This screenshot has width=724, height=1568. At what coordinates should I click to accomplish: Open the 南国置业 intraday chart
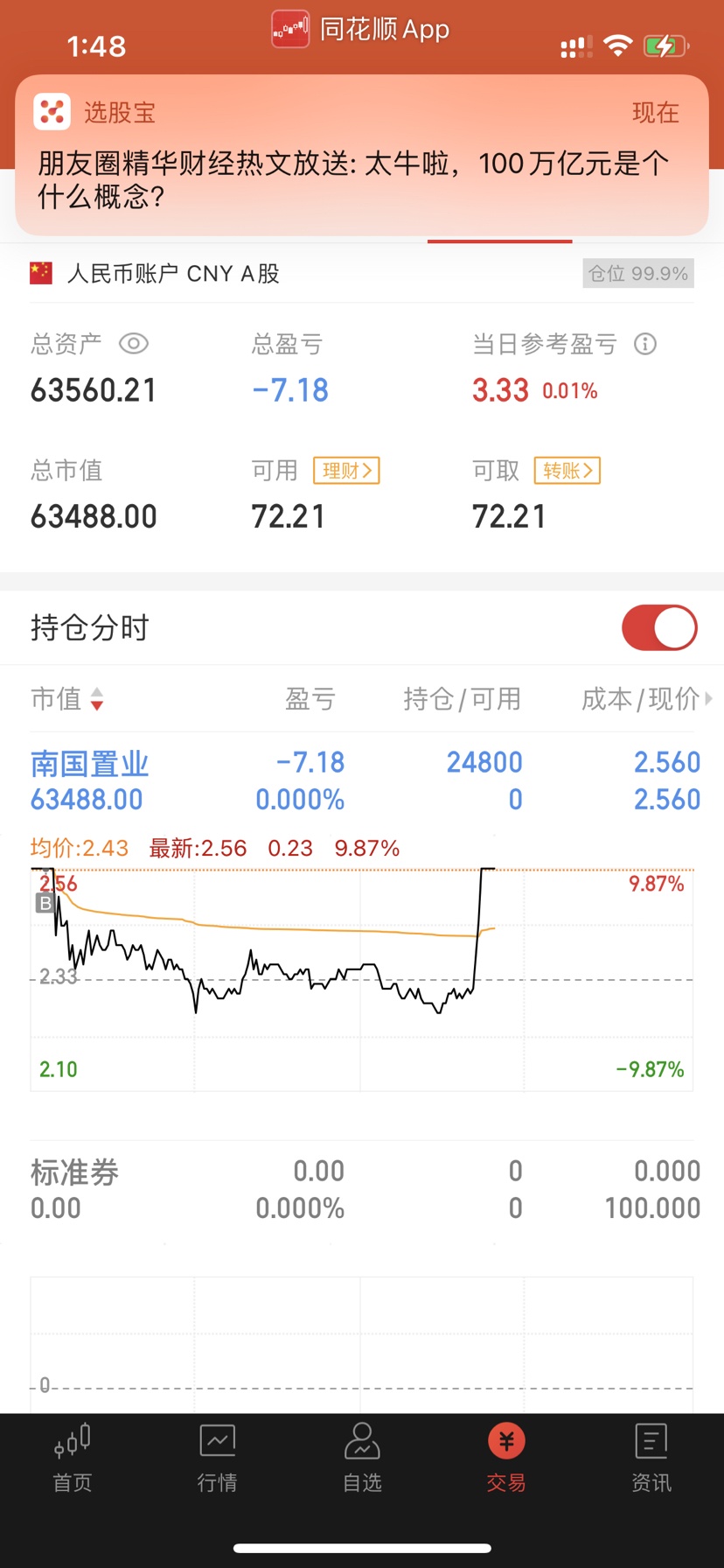tap(362, 979)
